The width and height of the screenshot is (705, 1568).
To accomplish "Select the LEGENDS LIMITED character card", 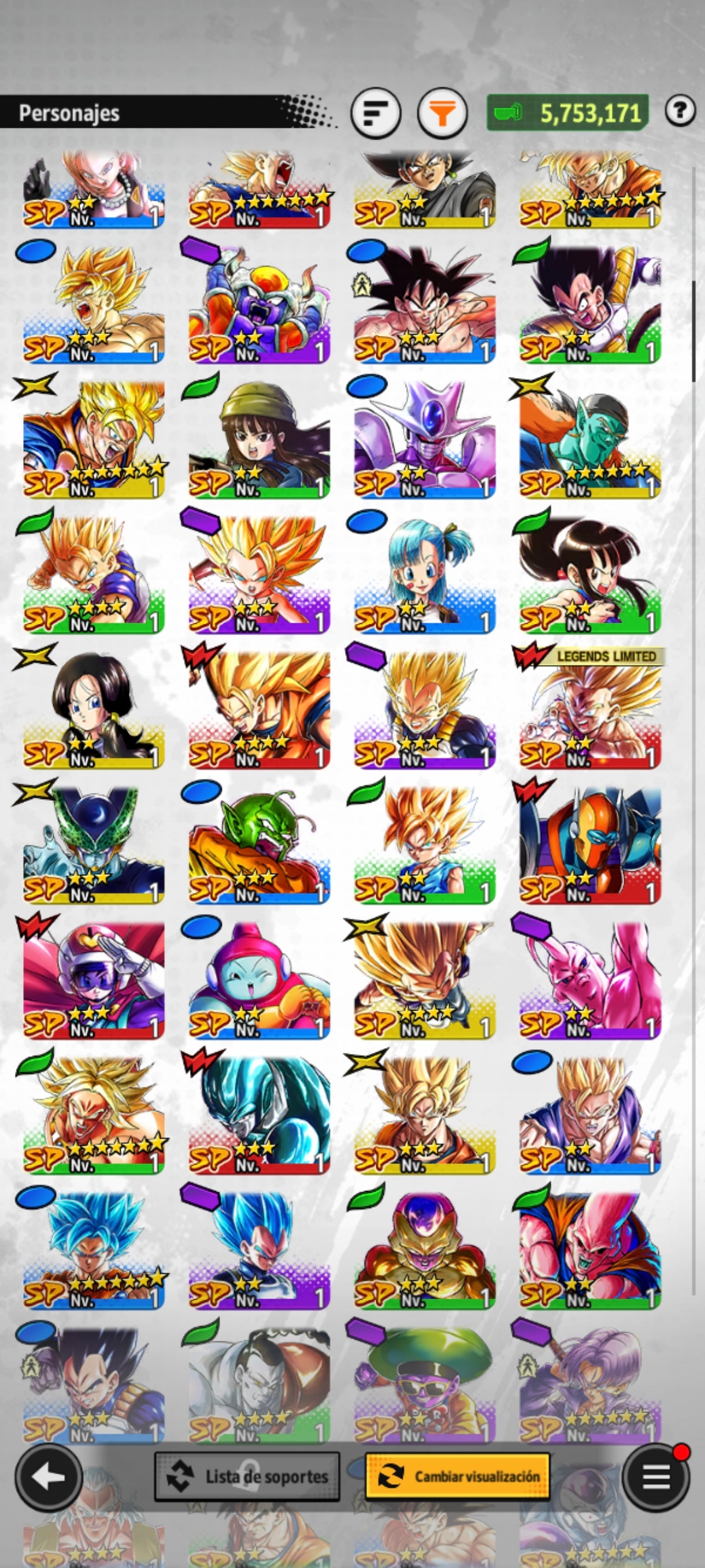I will click(589, 709).
